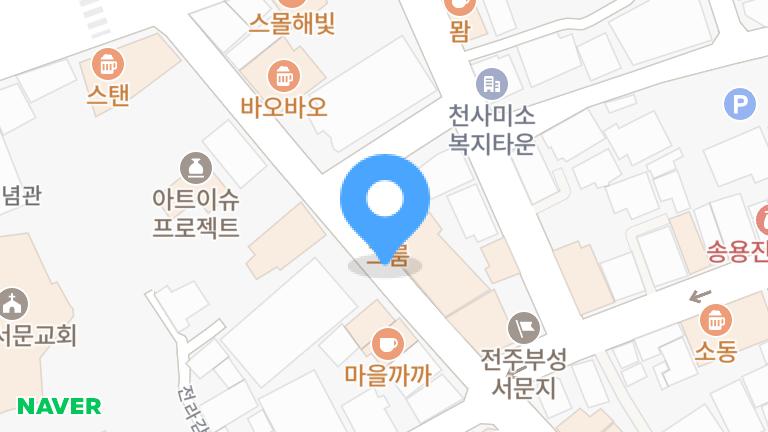
Task: Open the 마을까까 cafe marker
Action: coord(388,344)
